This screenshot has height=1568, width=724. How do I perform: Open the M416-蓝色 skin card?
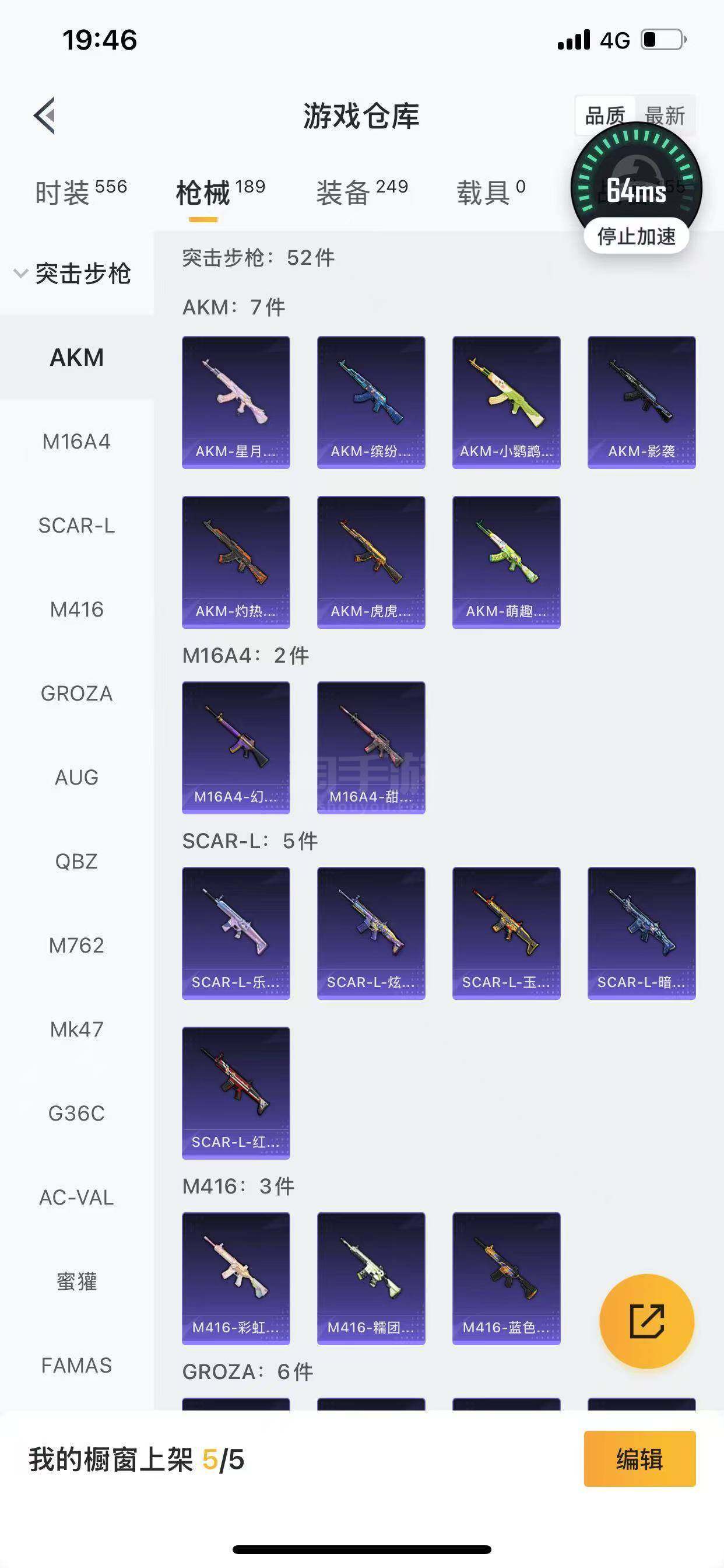506,1278
